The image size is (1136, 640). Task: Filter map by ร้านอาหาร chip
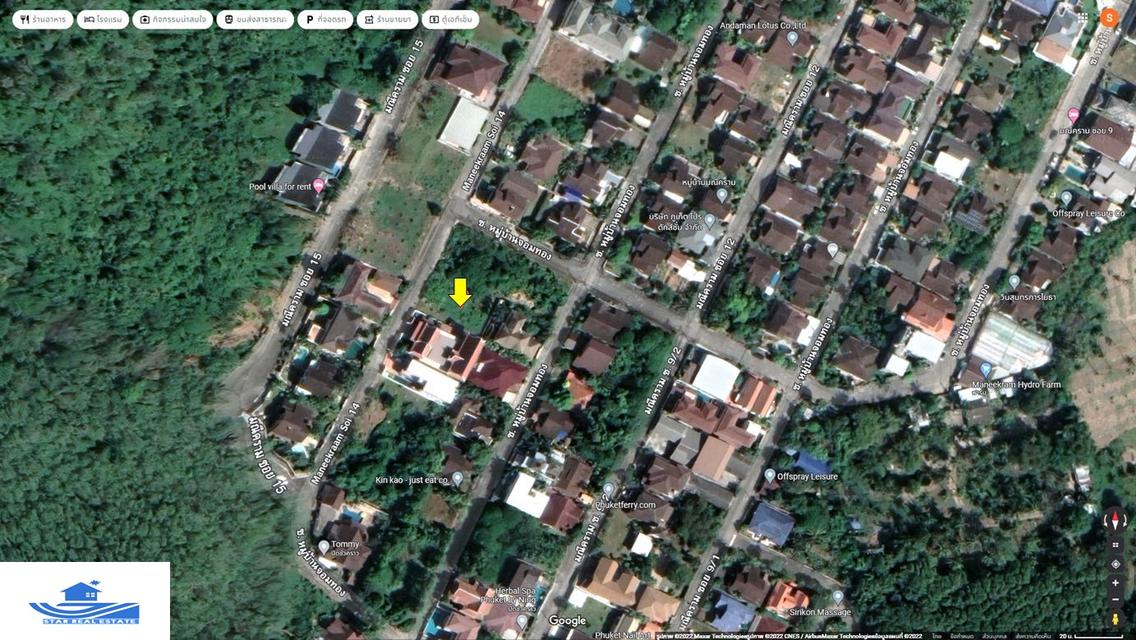tap(42, 19)
